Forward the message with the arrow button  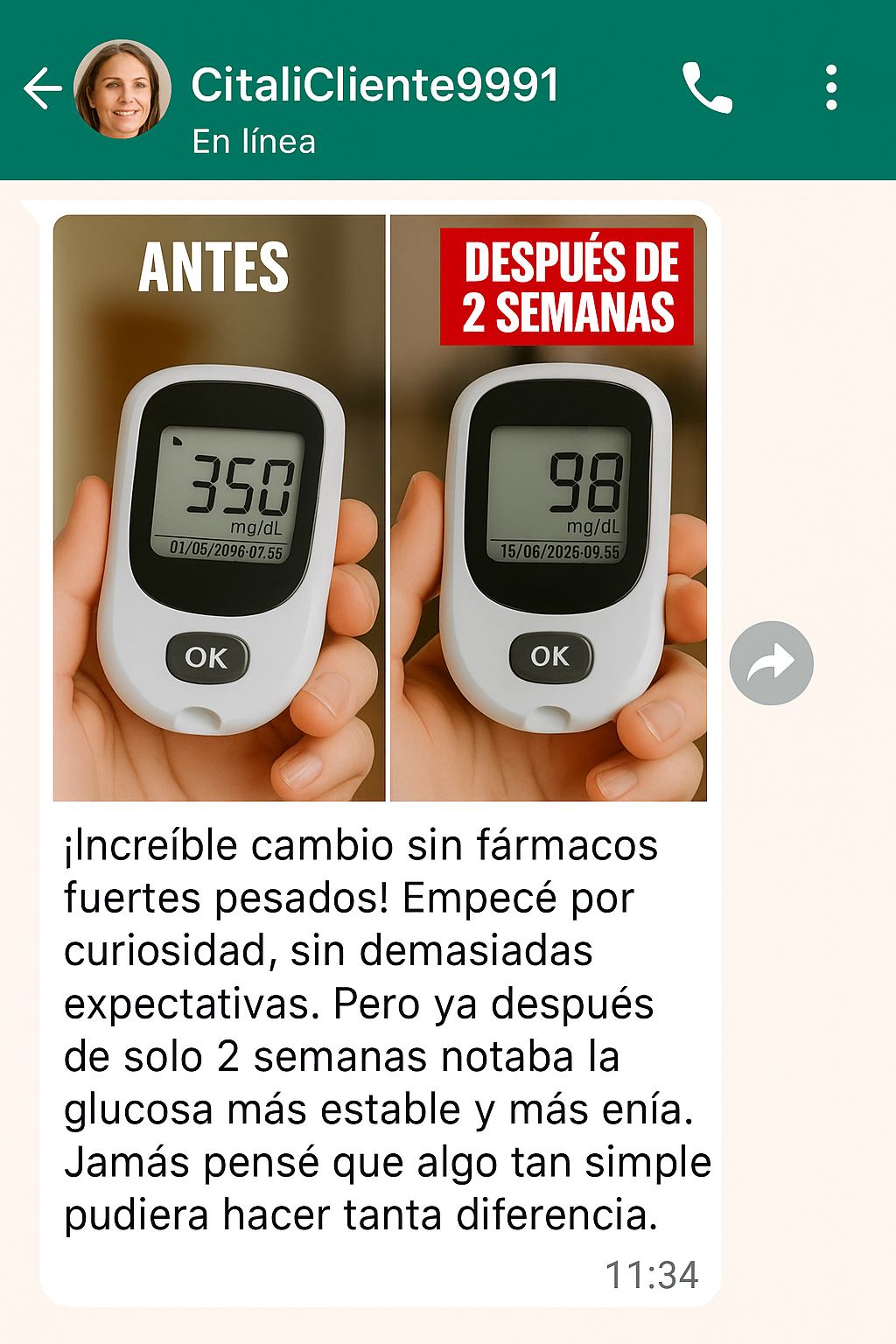click(771, 663)
